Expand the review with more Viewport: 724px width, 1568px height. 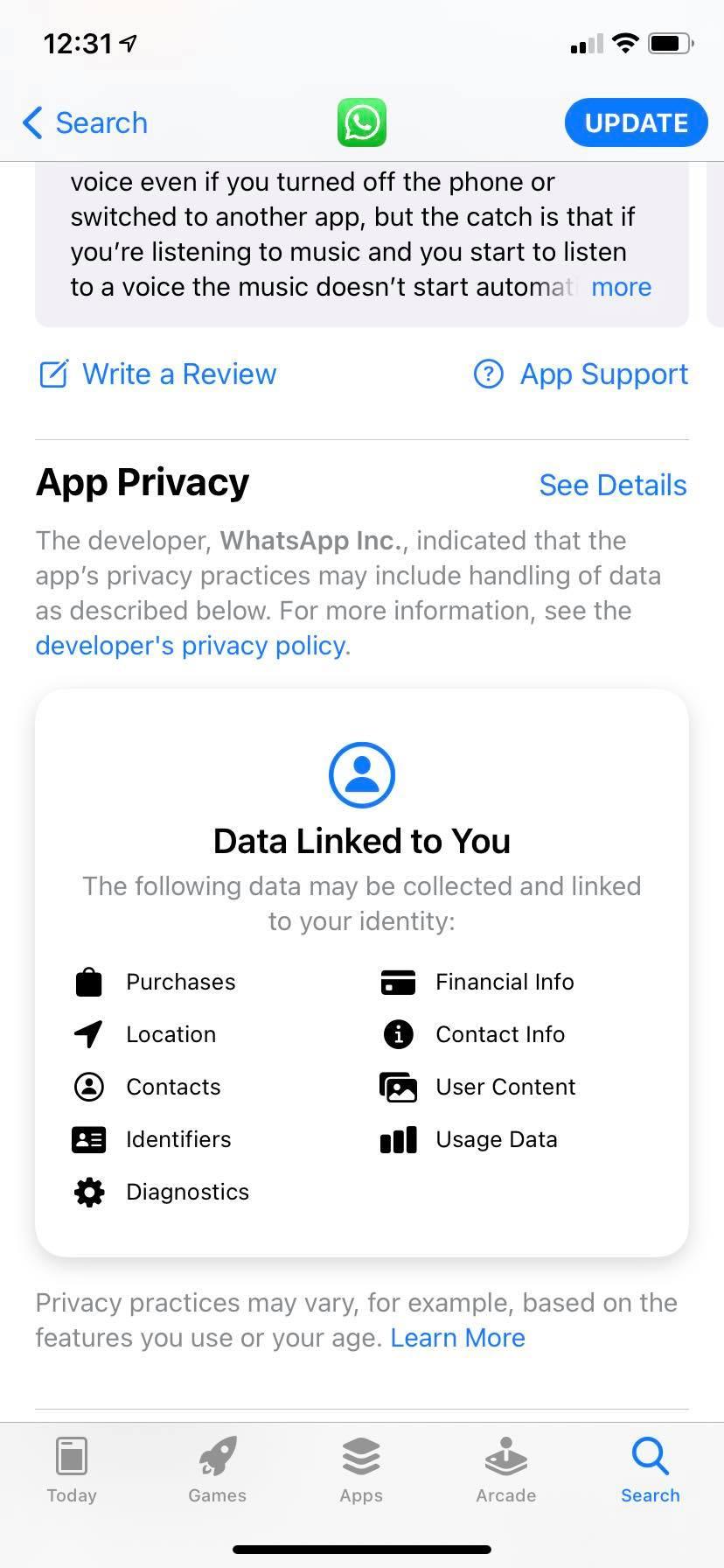tap(621, 287)
